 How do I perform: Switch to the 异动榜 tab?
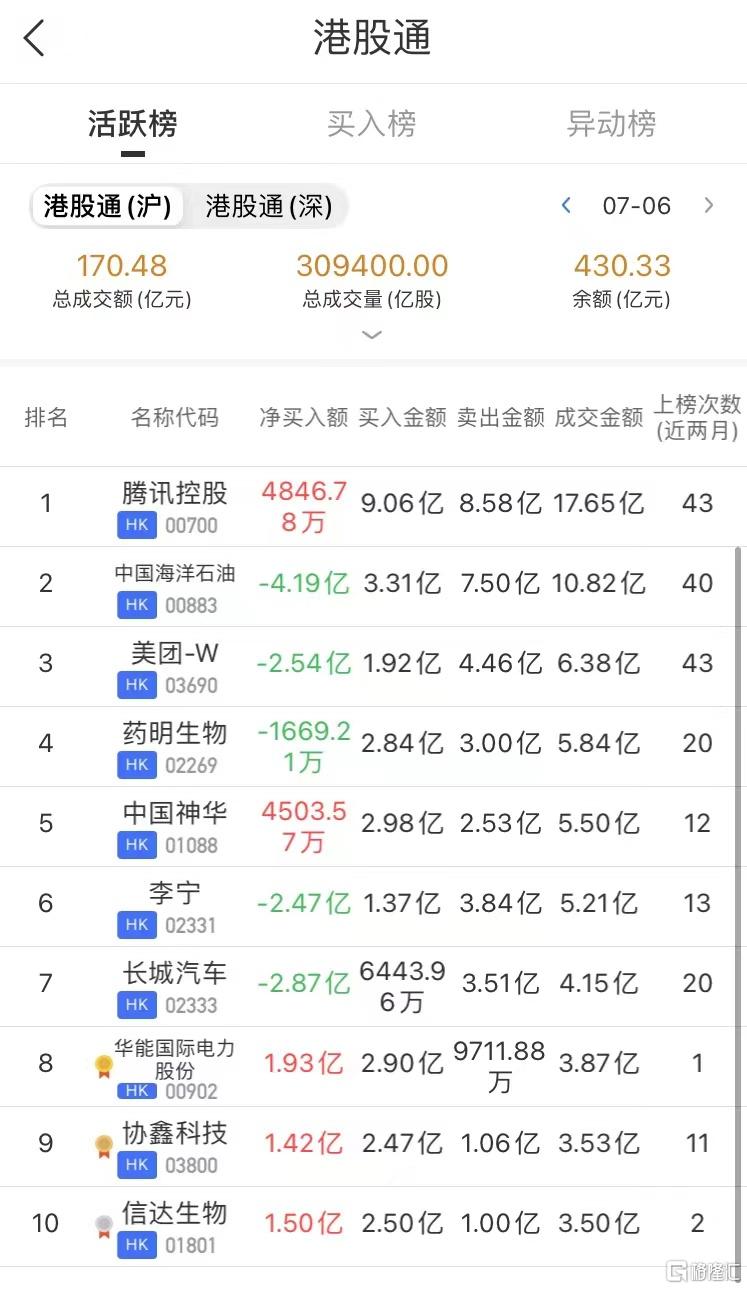point(612,124)
